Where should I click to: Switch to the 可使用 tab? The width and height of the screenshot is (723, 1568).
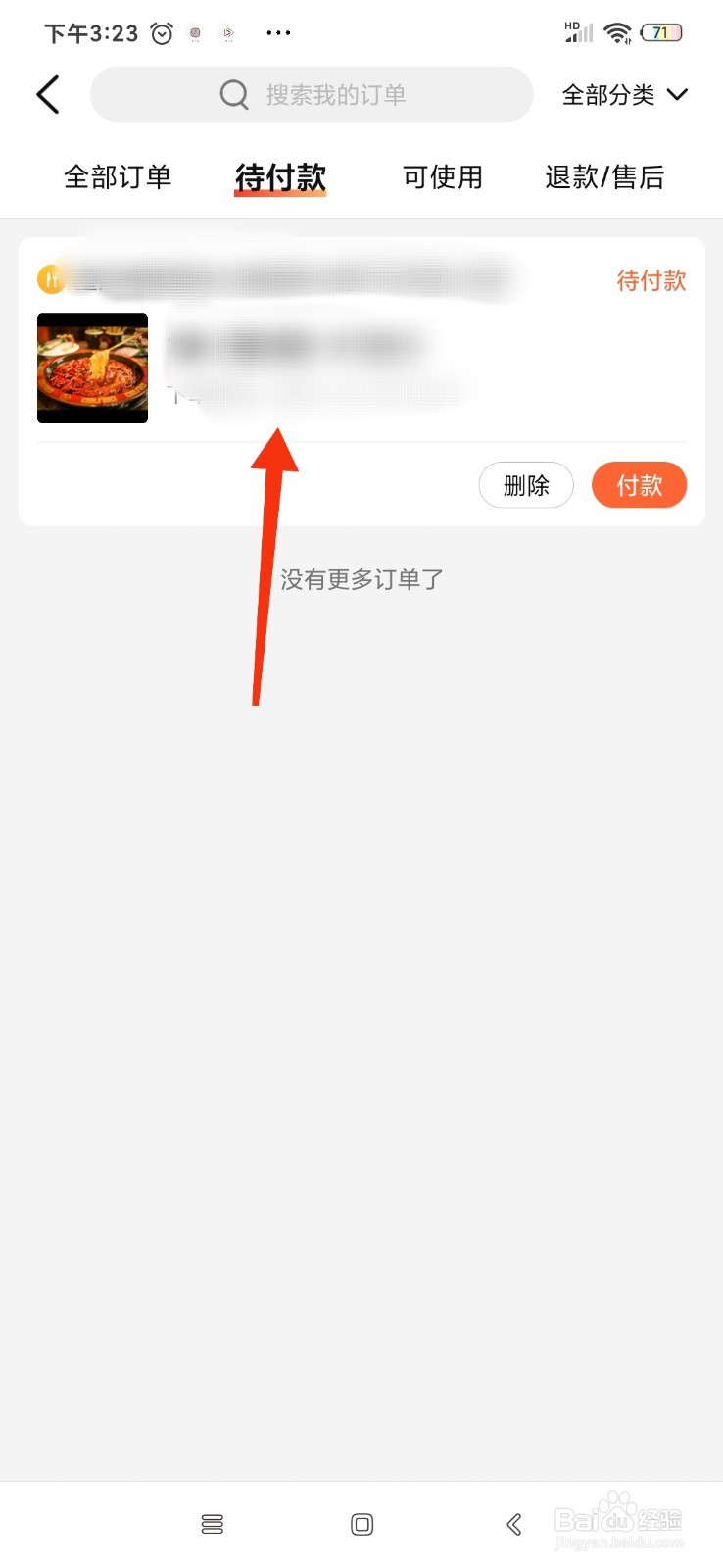[x=440, y=177]
